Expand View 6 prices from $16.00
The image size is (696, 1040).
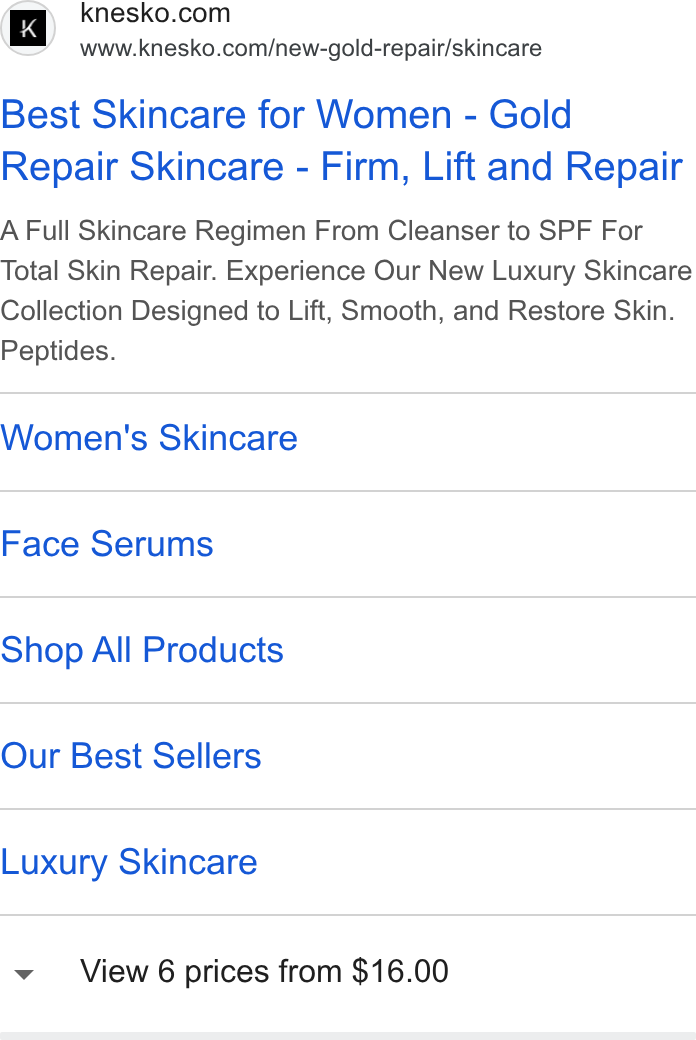(348, 972)
